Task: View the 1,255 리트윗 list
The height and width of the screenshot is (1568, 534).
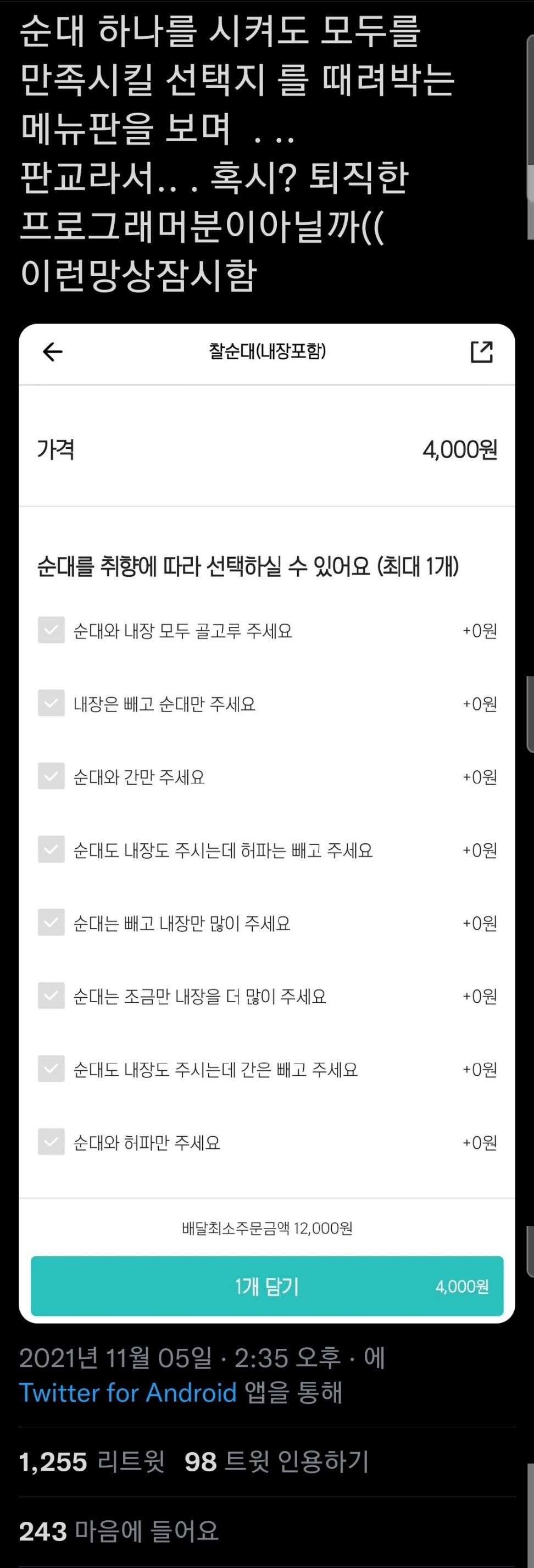Action: (x=91, y=1462)
